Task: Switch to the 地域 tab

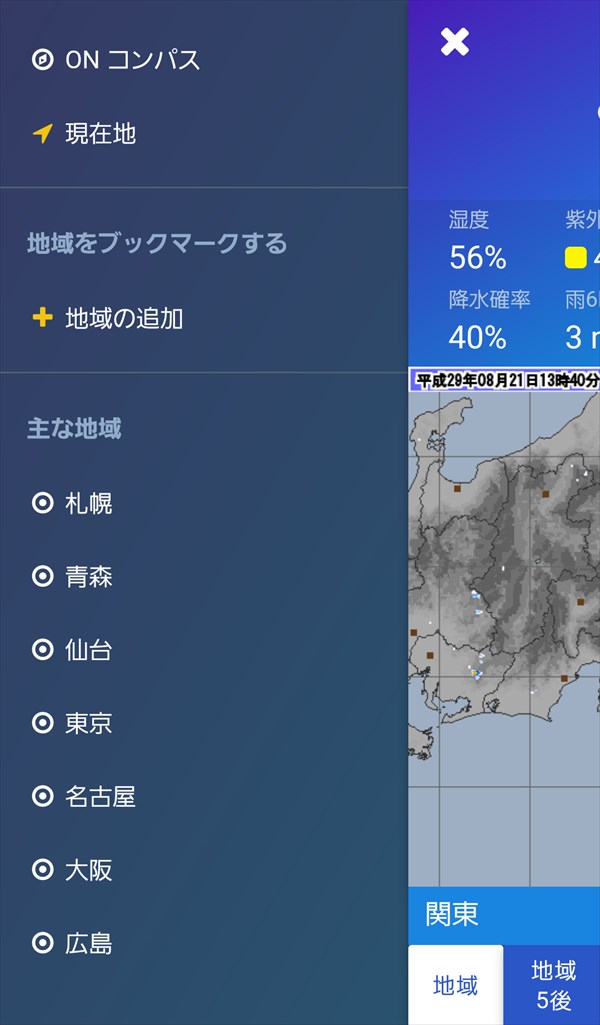Action: click(455, 985)
